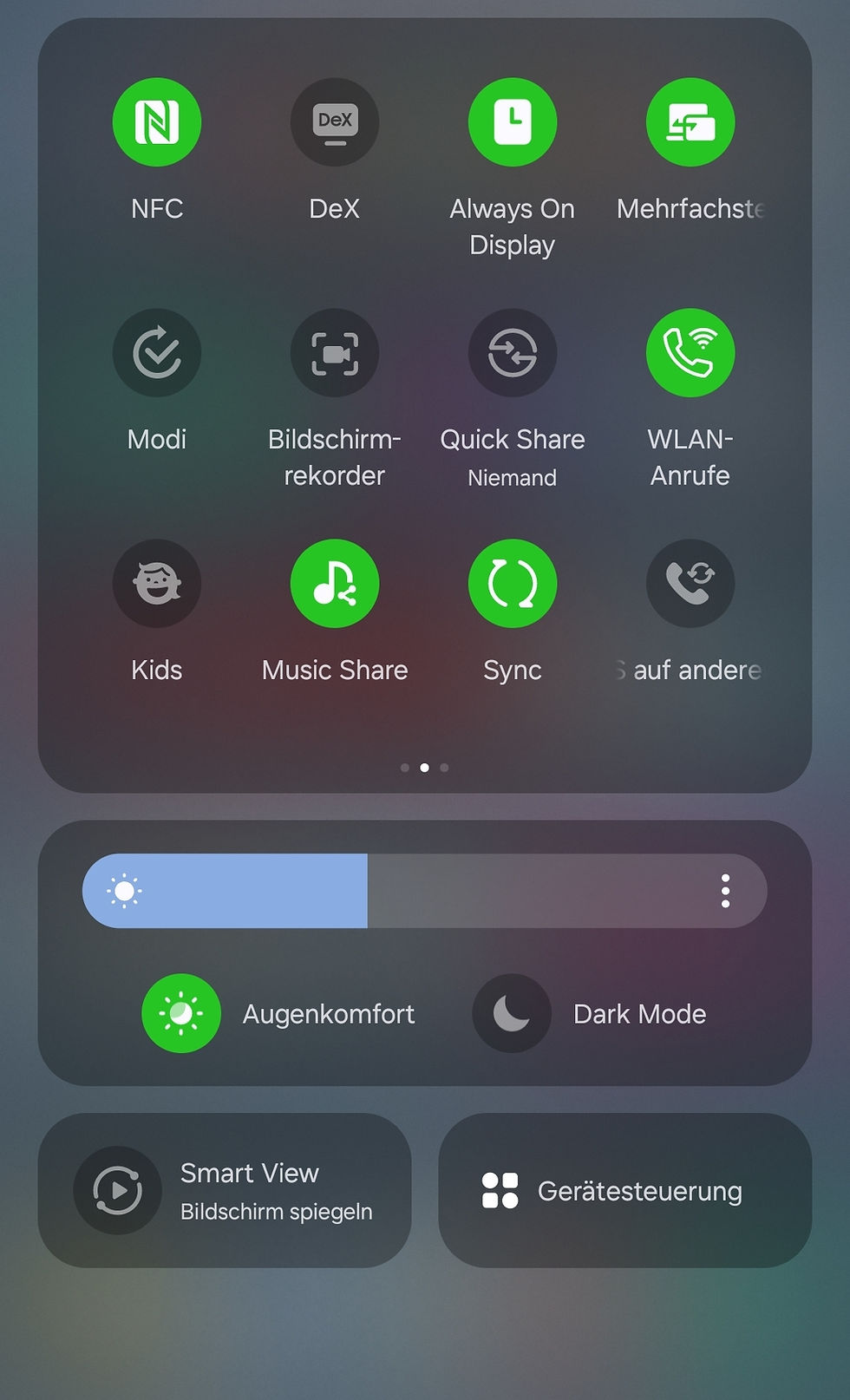Start the Bildschirmrekorder
This screenshot has width=850, height=1400.
[x=335, y=353]
